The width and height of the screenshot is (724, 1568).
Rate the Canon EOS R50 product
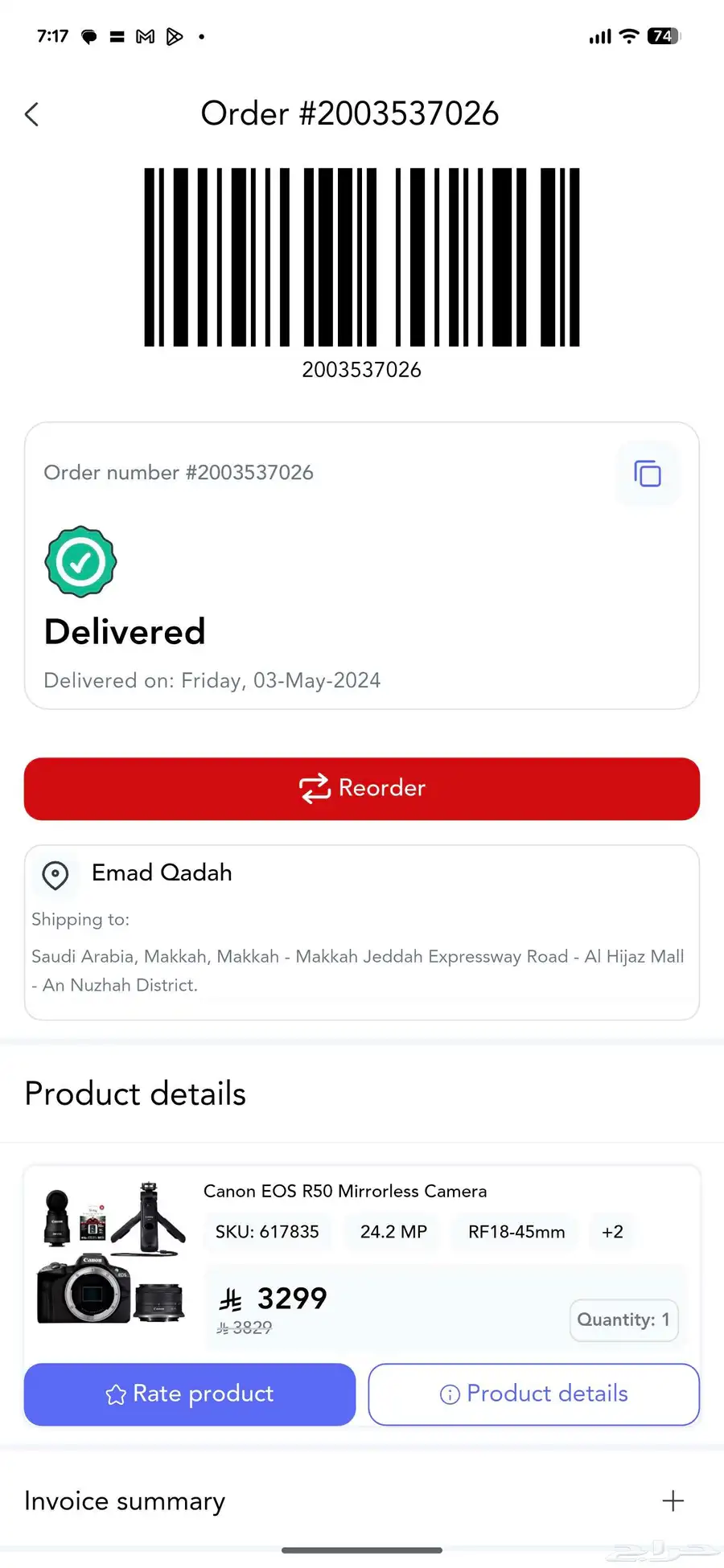[190, 1394]
